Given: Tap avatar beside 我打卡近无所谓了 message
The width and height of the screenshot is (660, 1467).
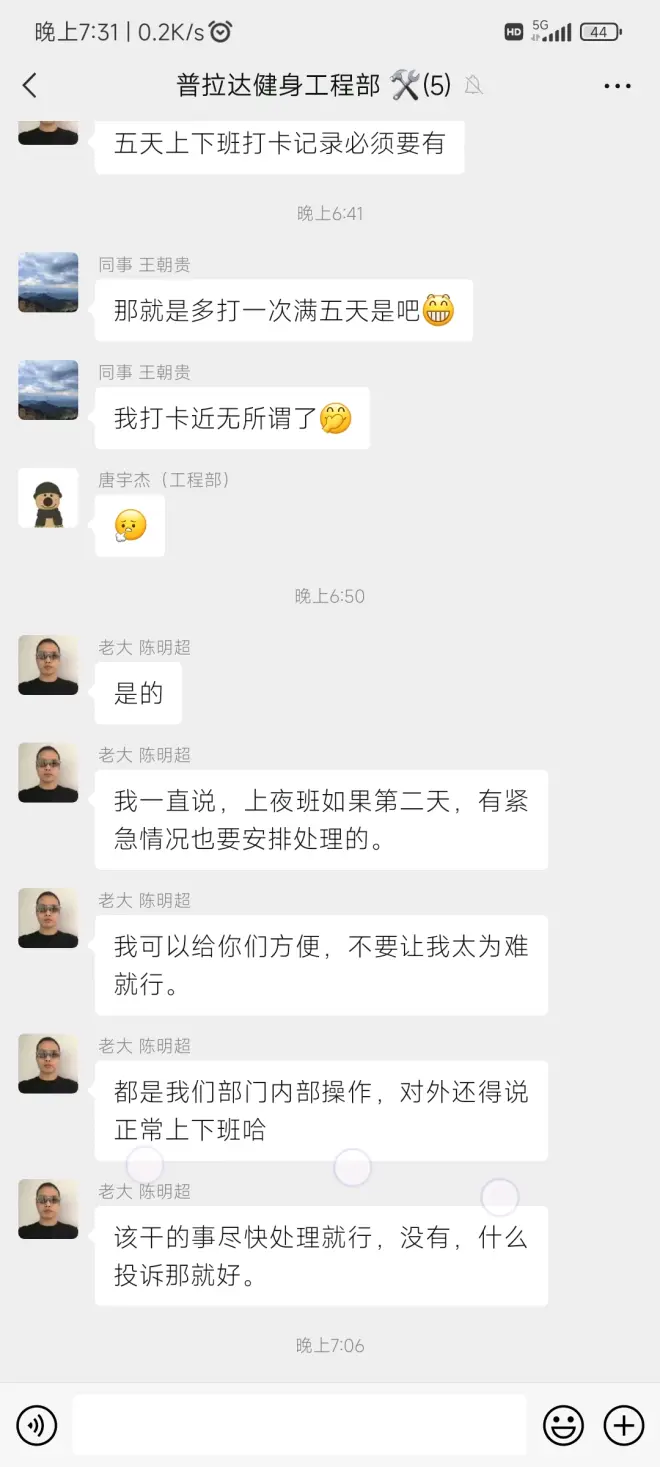Looking at the screenshot, I should click(48, 390).
